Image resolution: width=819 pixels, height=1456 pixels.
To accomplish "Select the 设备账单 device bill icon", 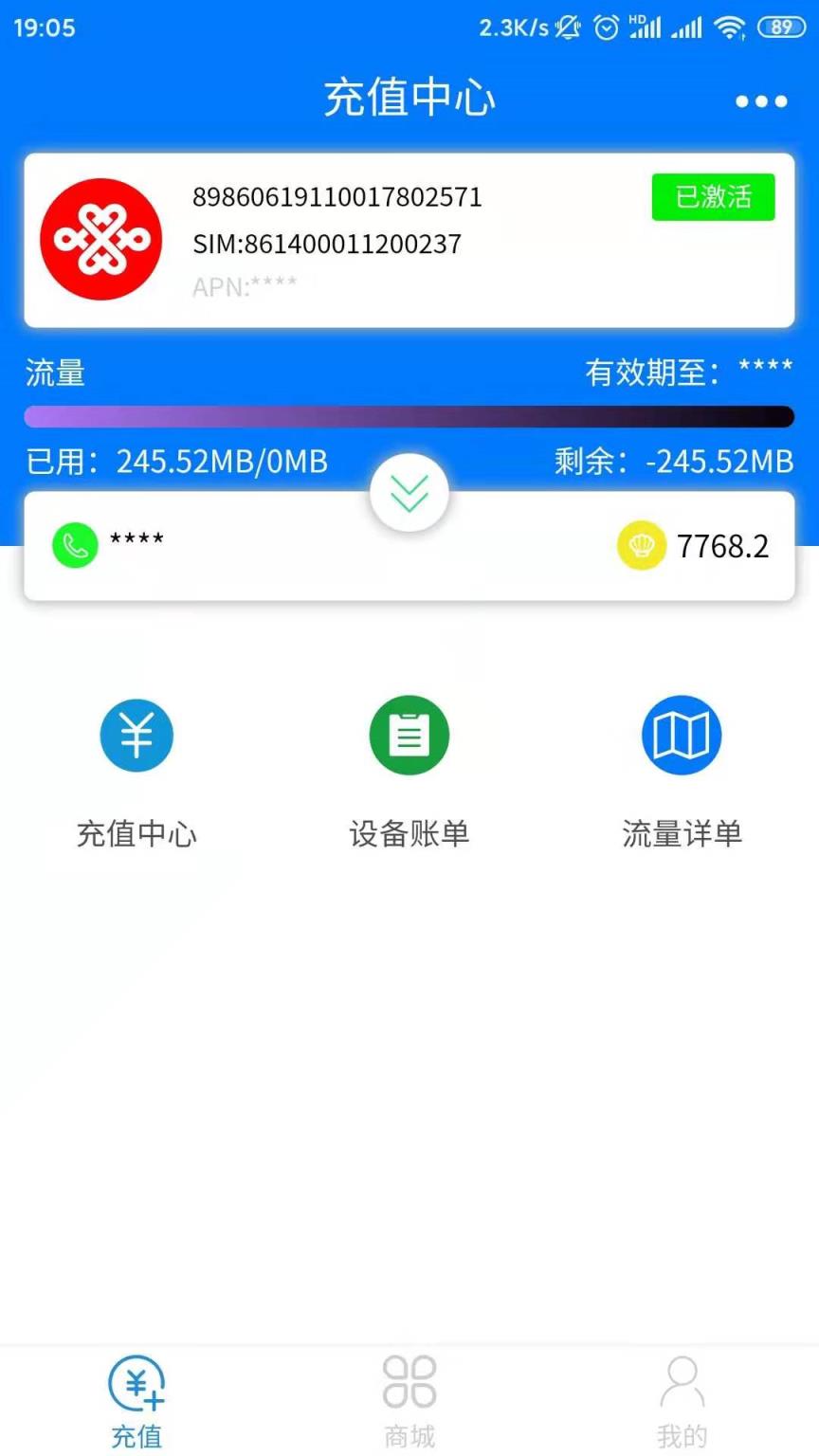I will pos(409,735).
